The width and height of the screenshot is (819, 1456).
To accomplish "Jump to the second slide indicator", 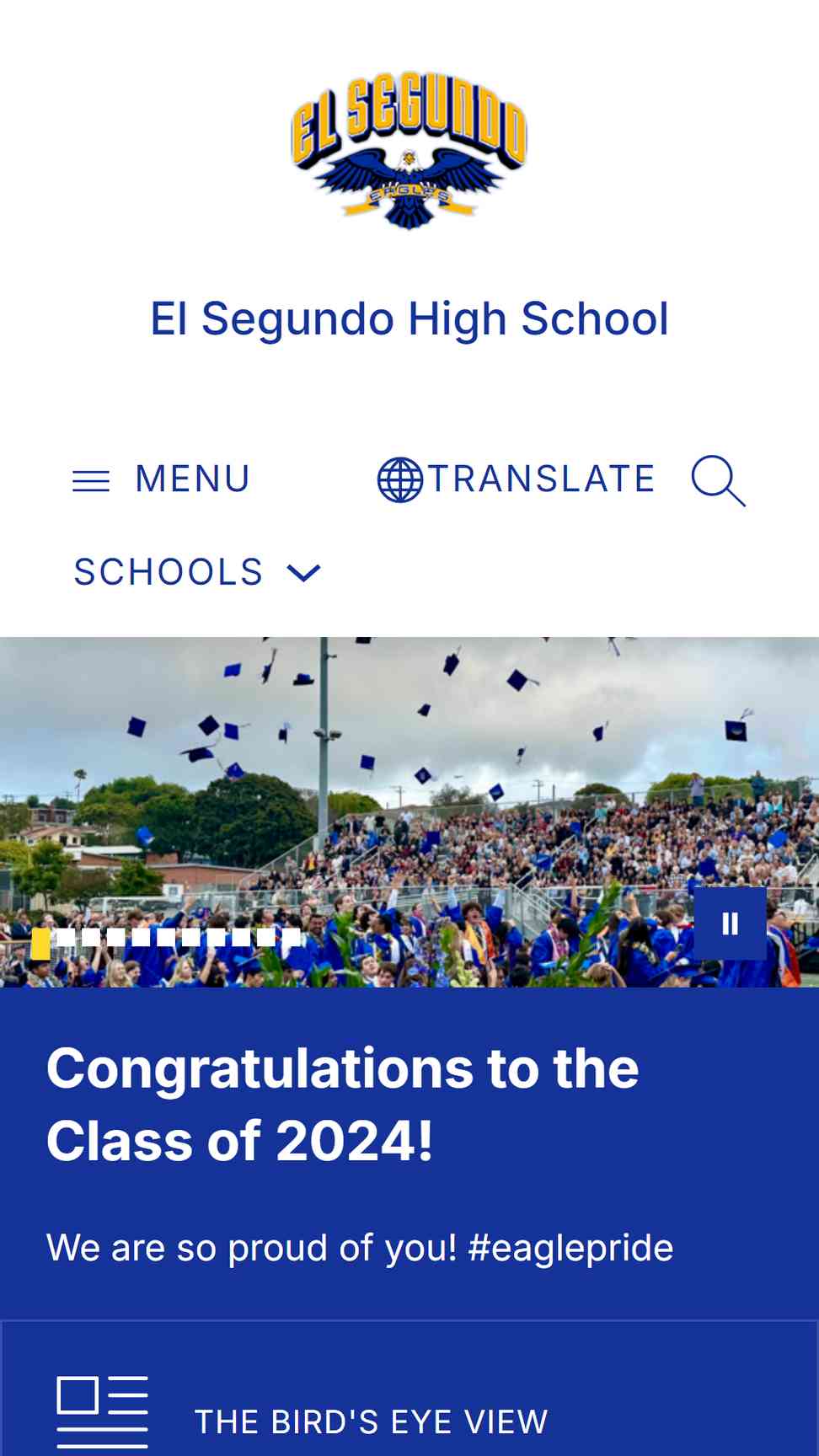I will point(66,938).
